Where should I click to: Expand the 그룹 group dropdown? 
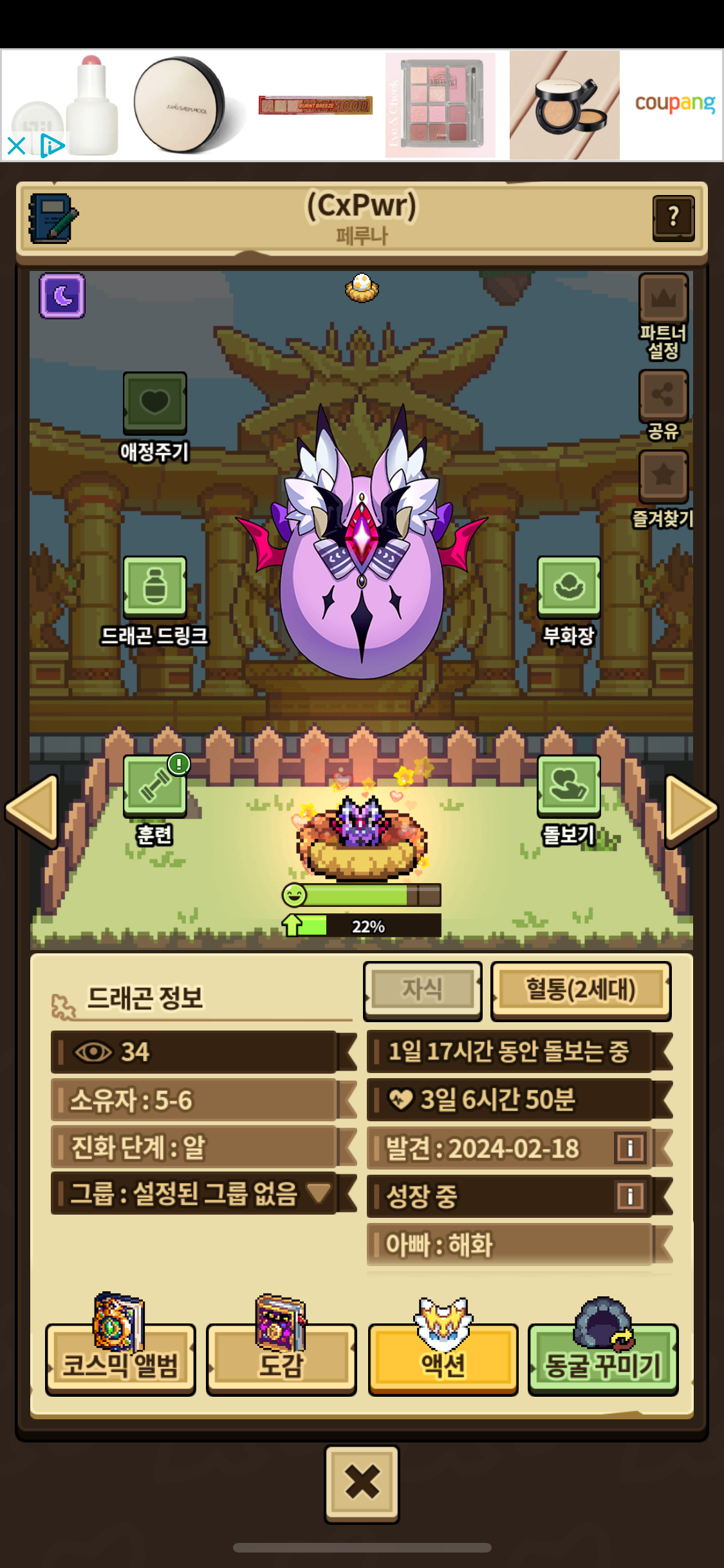[x=318, y=1193]
